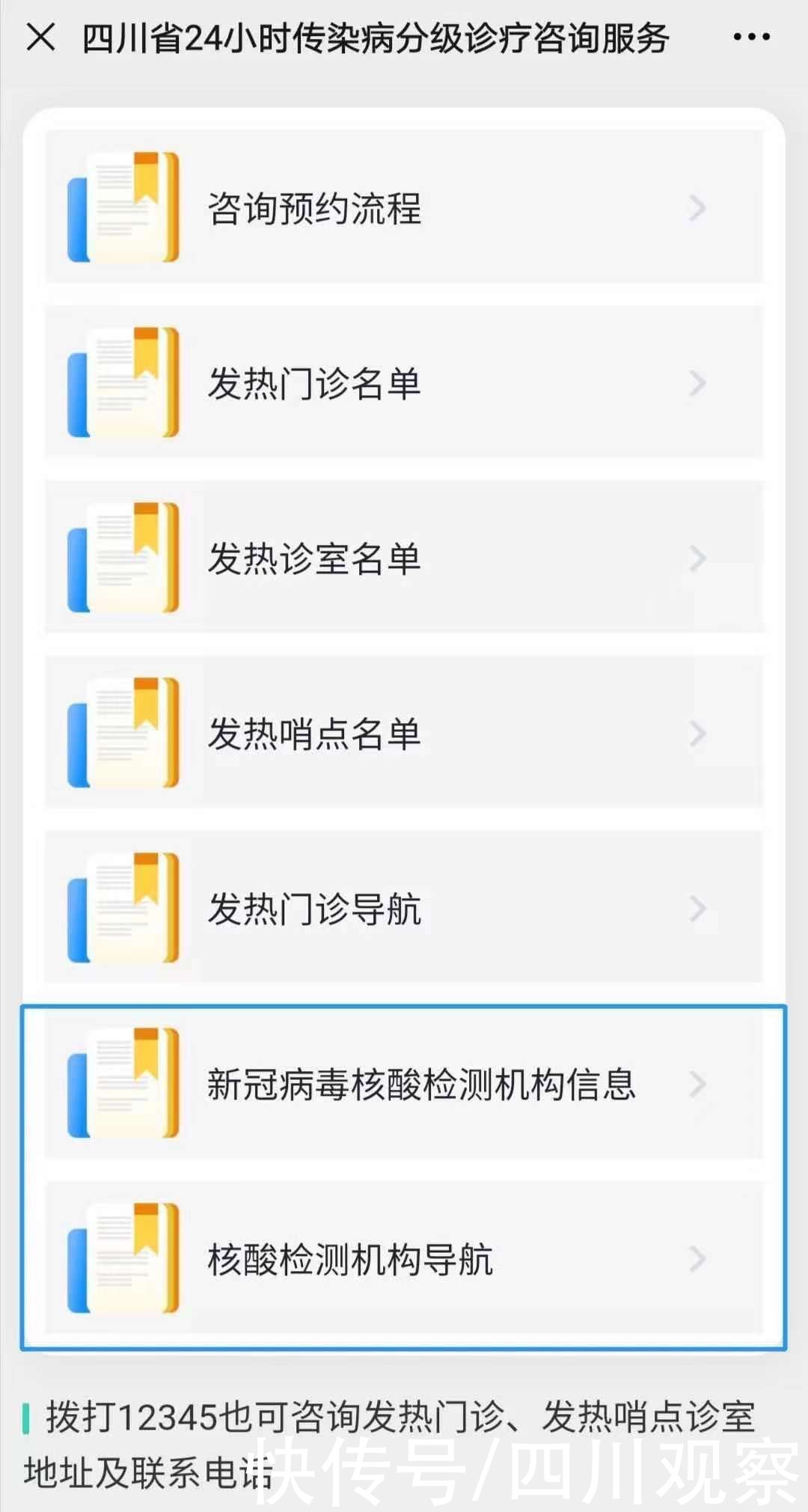The height and width of the screenshot is (1512, 808).
Task: Open the 发热诊室名单 entry
Action: point(404,558)
